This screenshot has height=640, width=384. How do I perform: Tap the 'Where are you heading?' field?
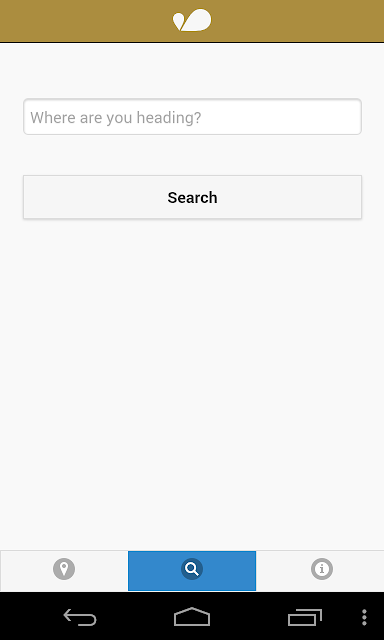coord(192,117)
